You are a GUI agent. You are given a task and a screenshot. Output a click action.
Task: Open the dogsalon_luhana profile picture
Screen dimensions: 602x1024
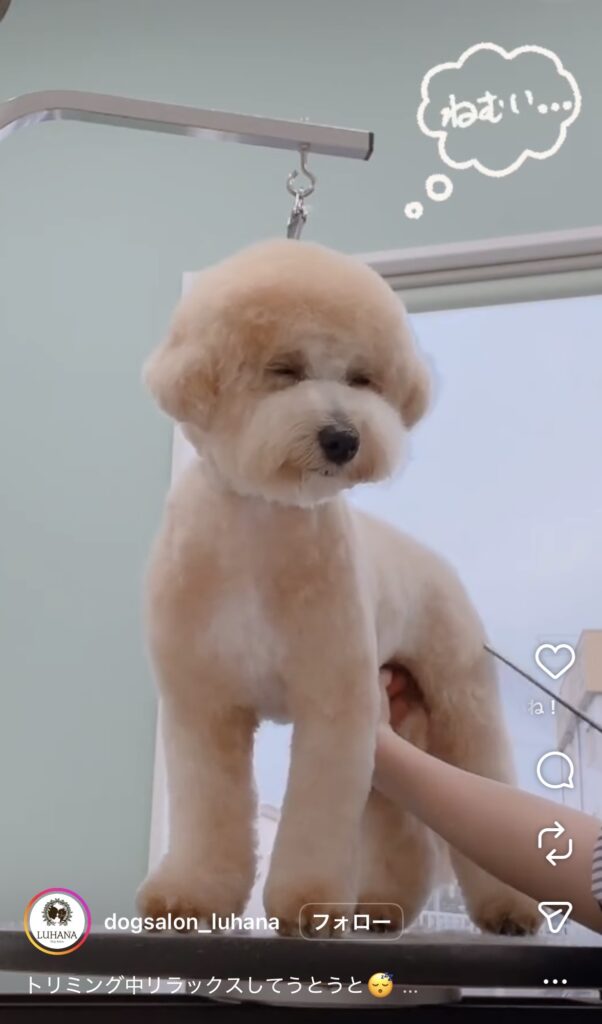click(x=57, y=921)
